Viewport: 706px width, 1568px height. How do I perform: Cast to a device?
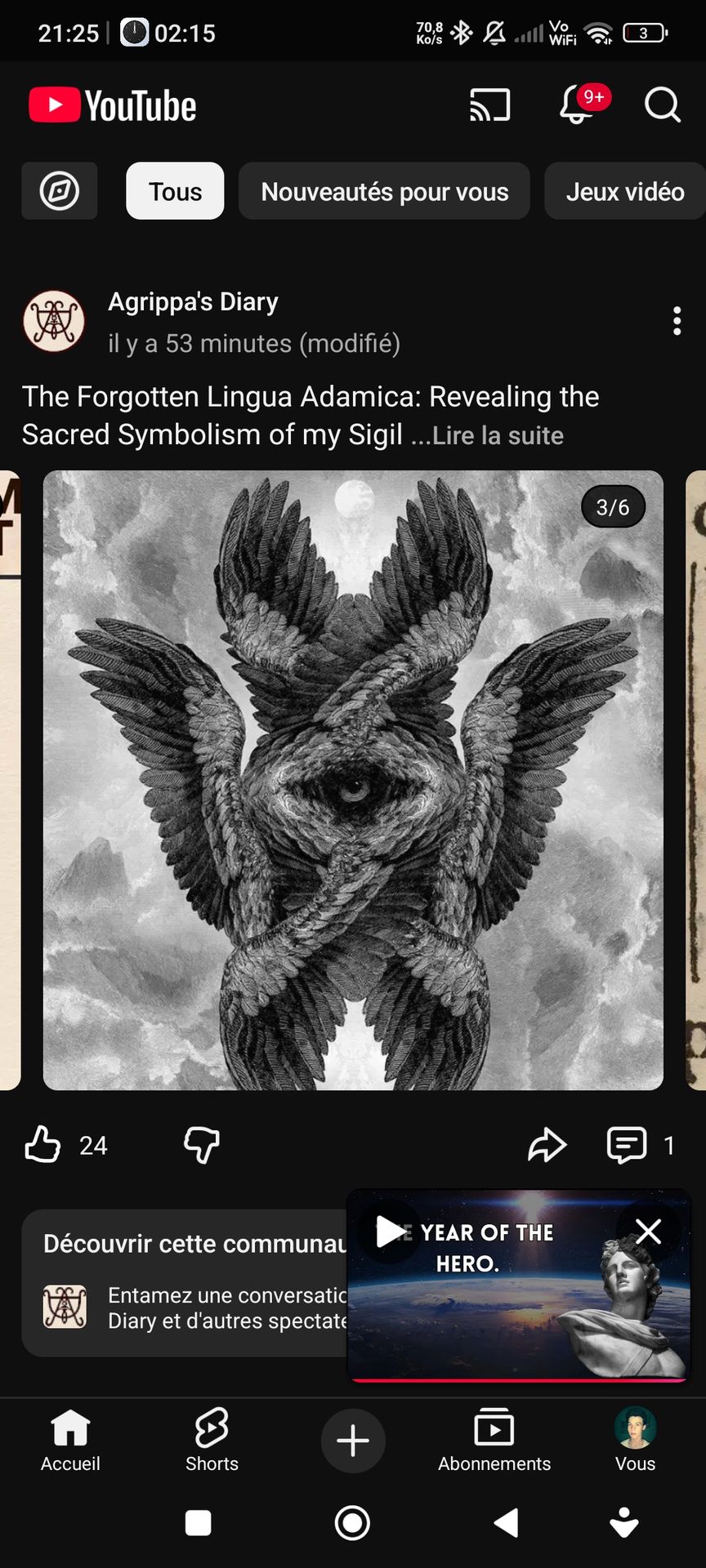[489, 105]
